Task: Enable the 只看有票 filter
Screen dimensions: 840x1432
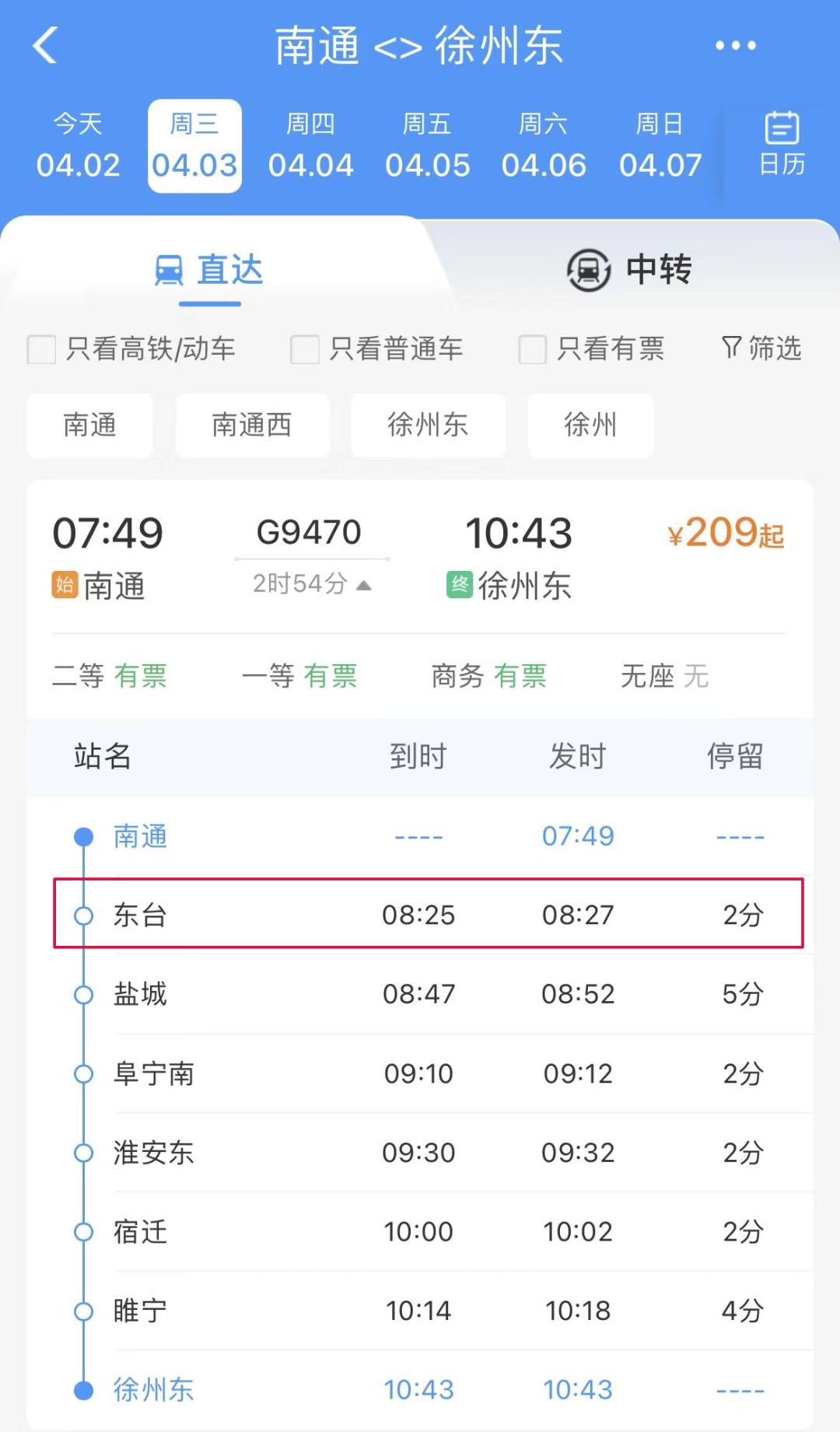Action: click(534, 351)
